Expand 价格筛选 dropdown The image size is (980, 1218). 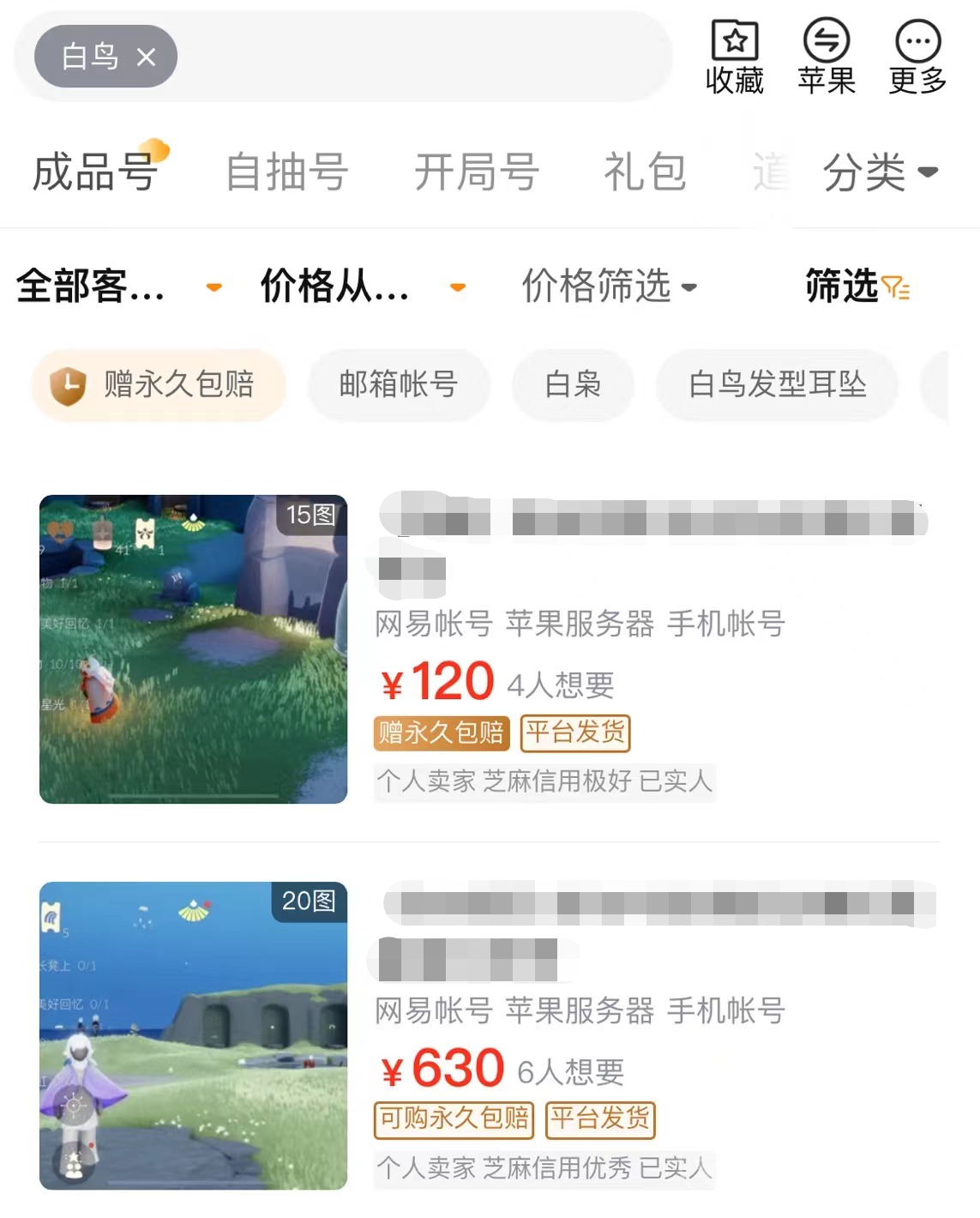609,286
